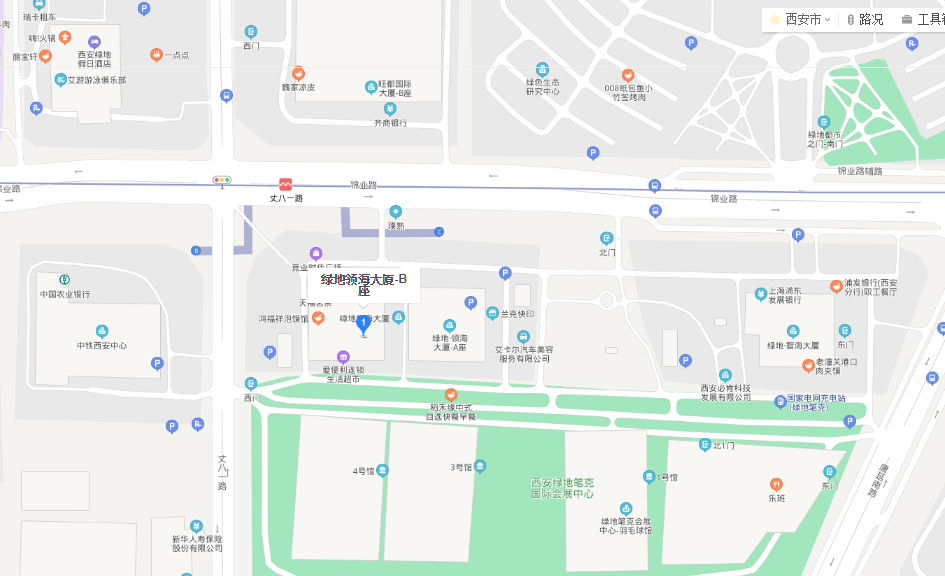Expand the 西安市 city selector
Screen dimensions: 945x576
coord(802,19)
